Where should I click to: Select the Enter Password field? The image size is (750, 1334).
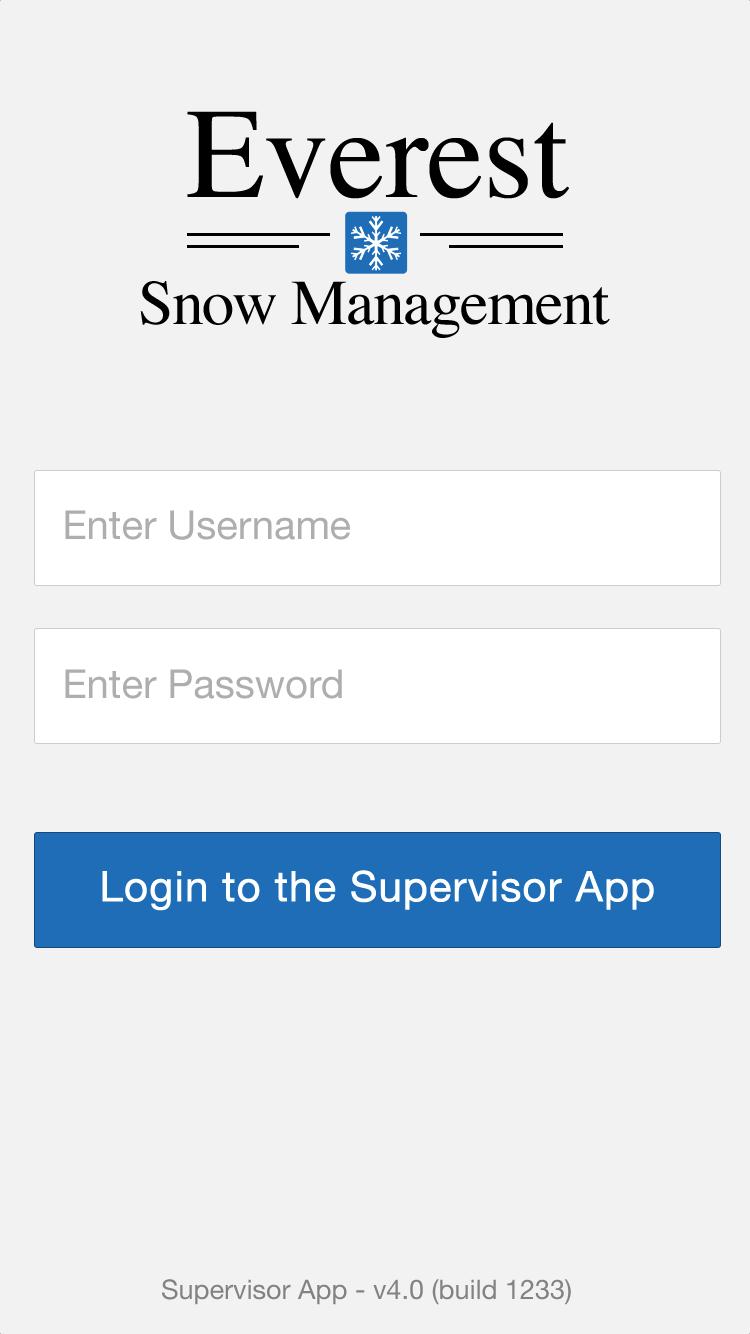click(x=377, y=685)
